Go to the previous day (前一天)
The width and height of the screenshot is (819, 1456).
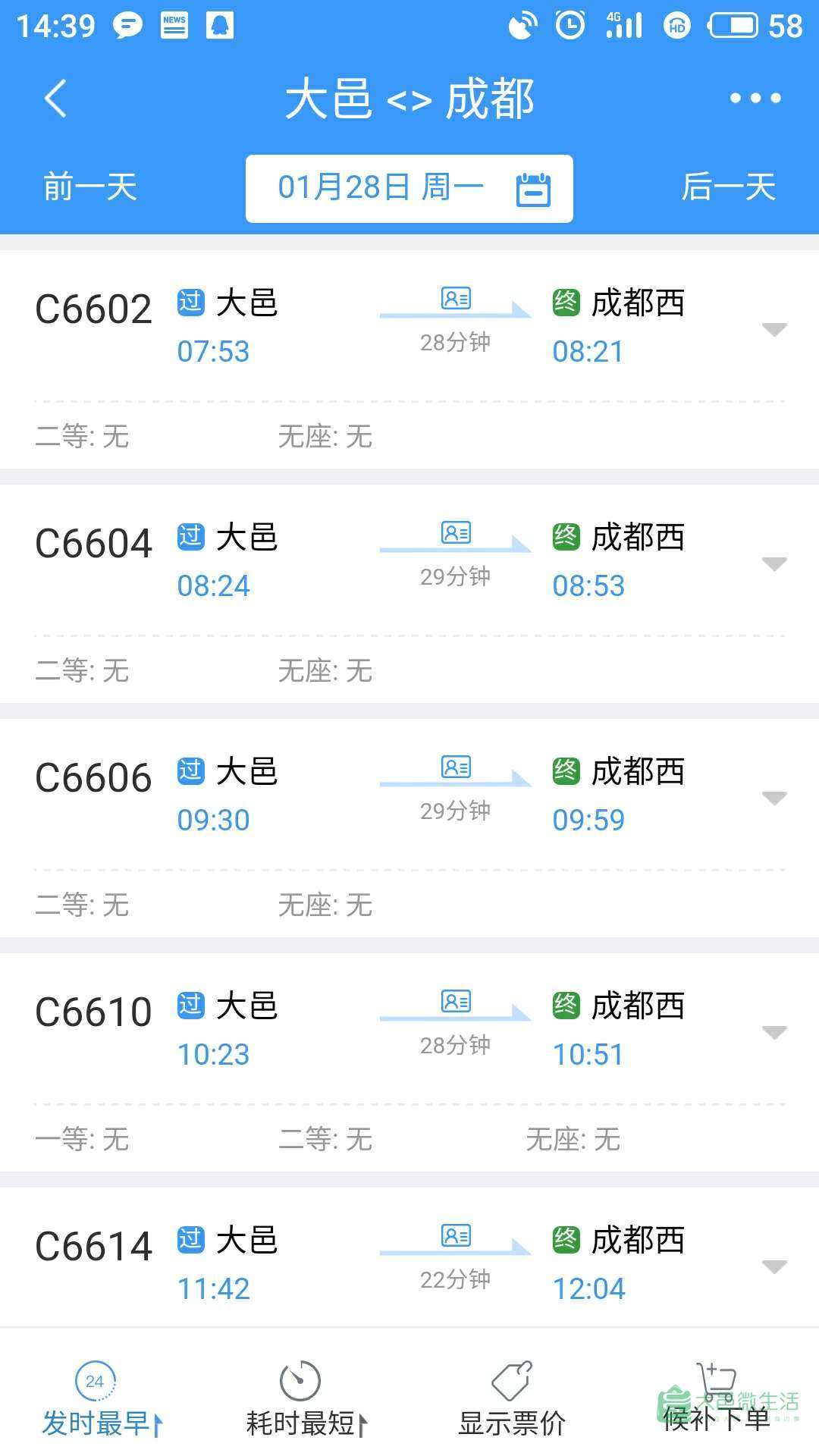(x=90, y=187)
